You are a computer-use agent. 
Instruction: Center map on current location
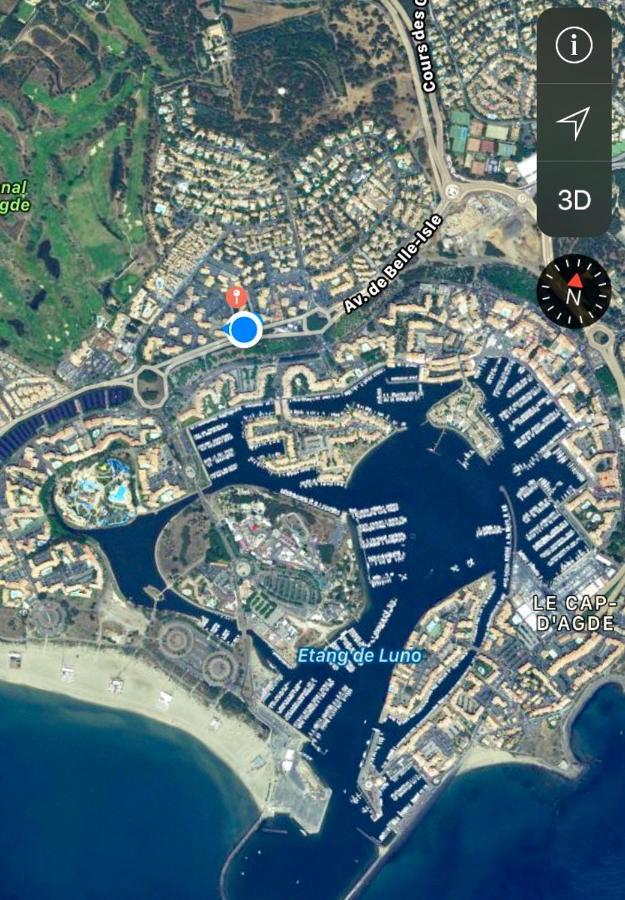pyautogui.click(x=574, y=123)
